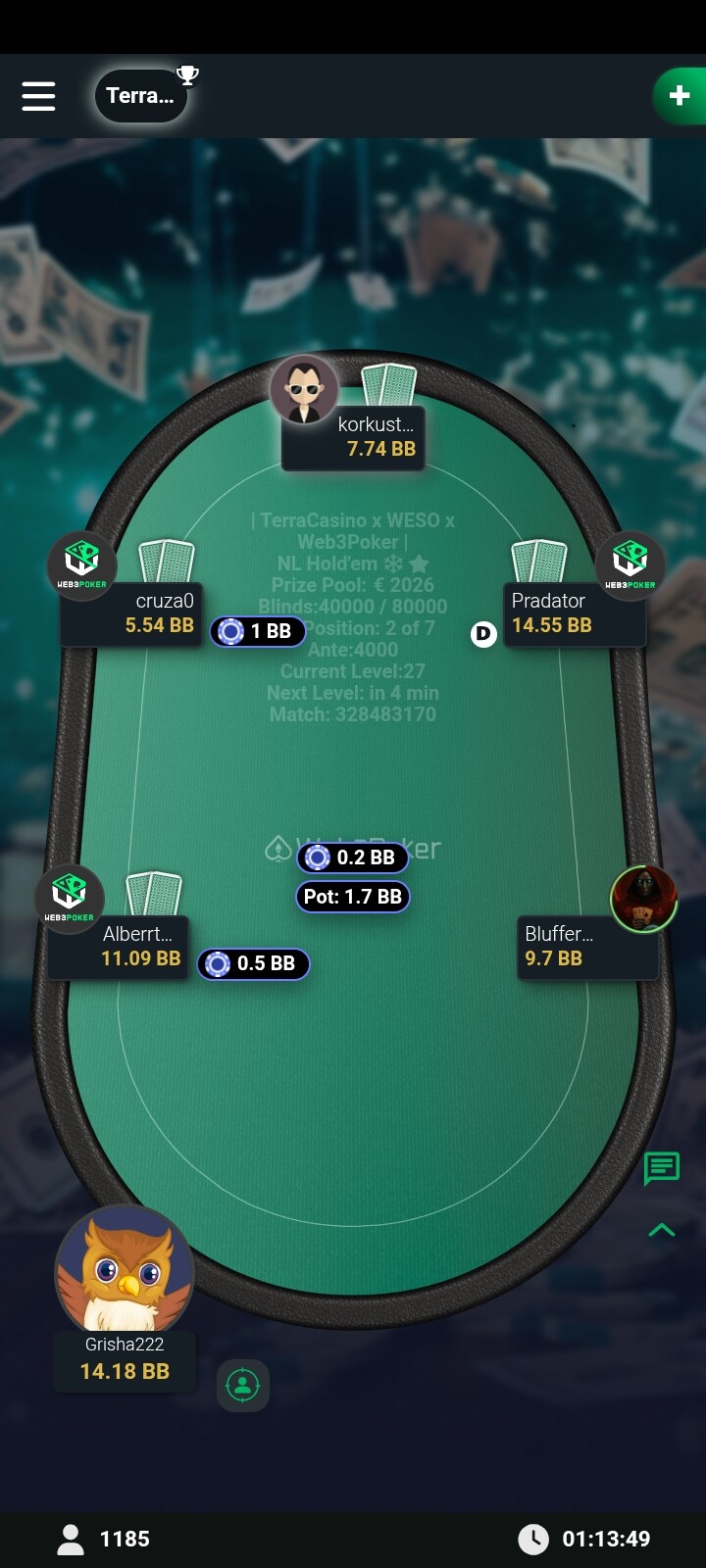
Task: Tap the green player locator icon
Action: click(x=242, y=1385)
